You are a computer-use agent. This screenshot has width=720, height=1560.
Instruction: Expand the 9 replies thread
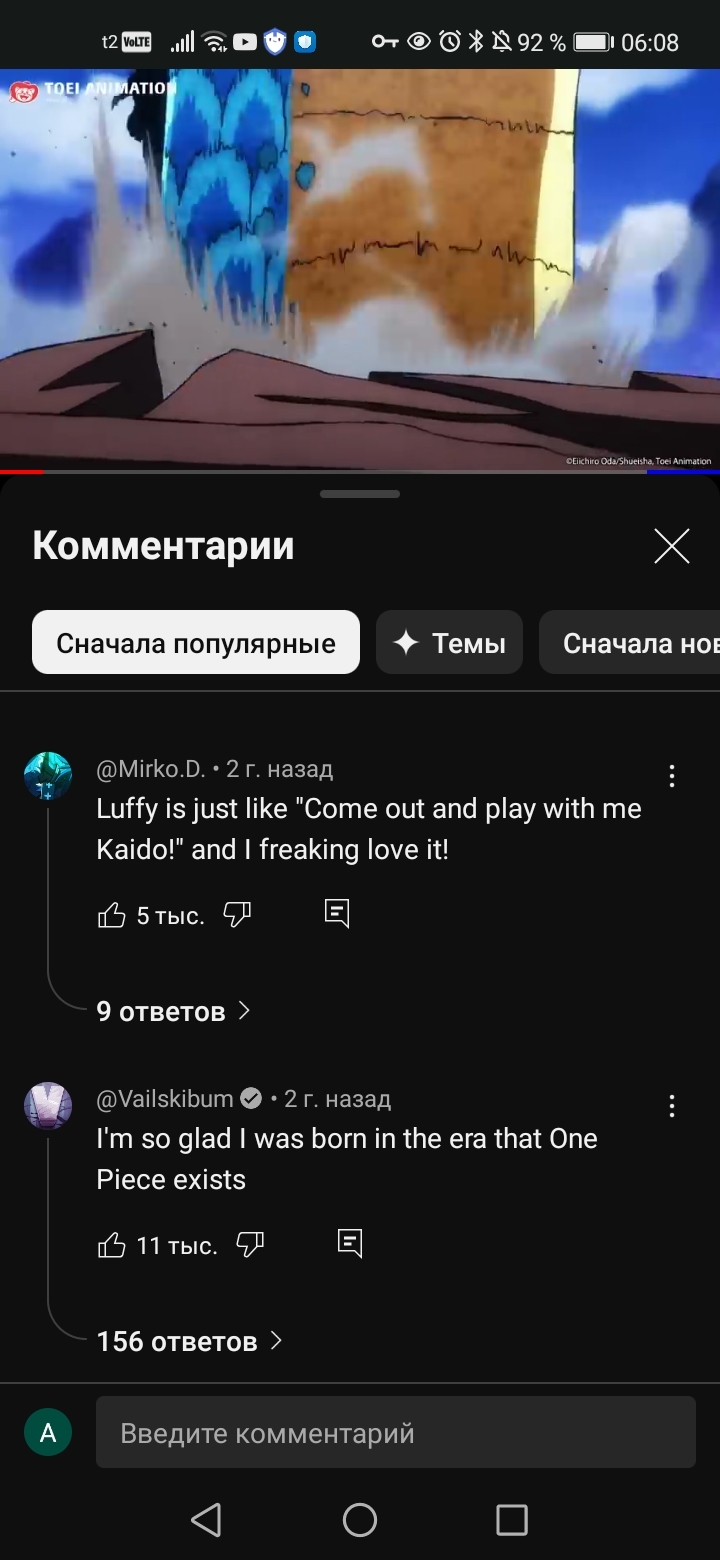(172, 1011)
